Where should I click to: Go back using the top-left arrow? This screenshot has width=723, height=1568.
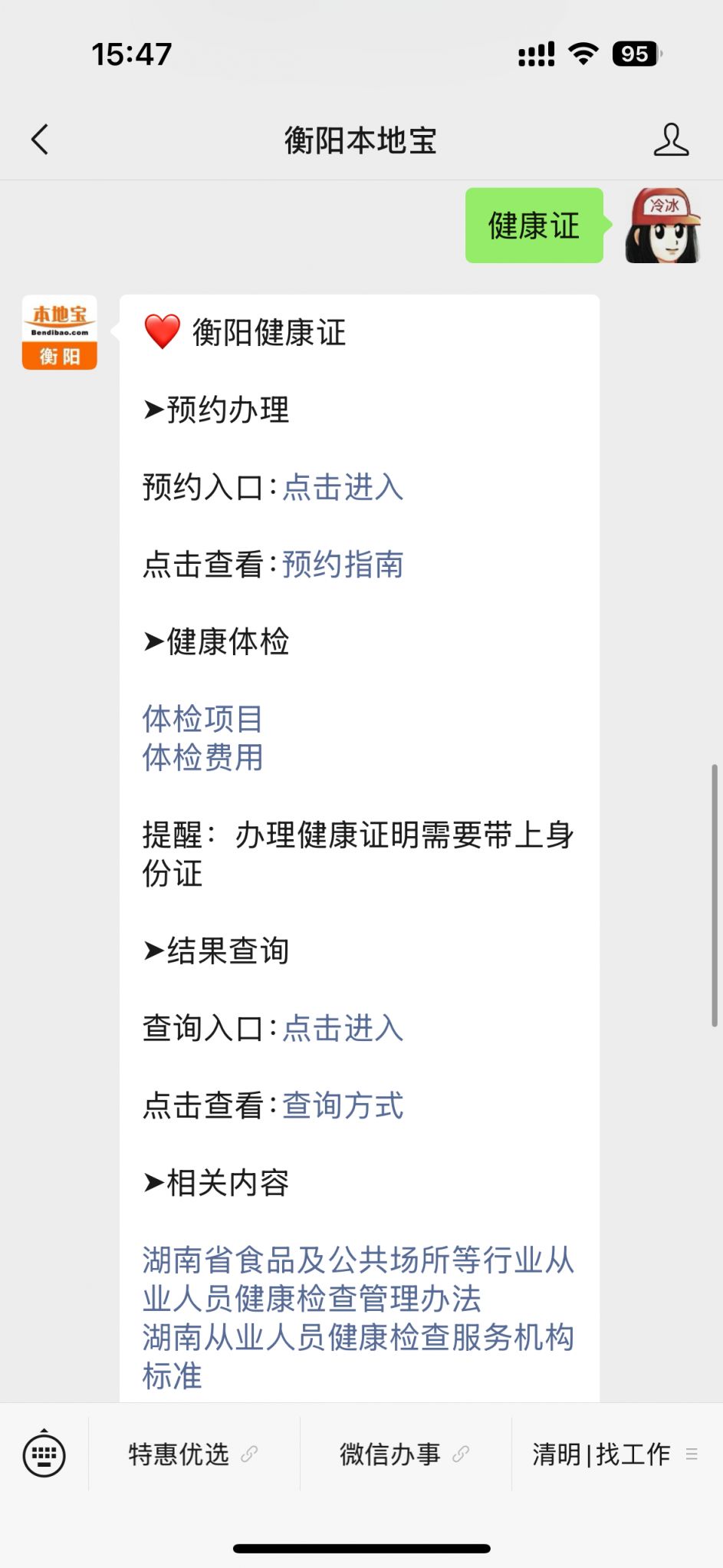pos(40,140)
